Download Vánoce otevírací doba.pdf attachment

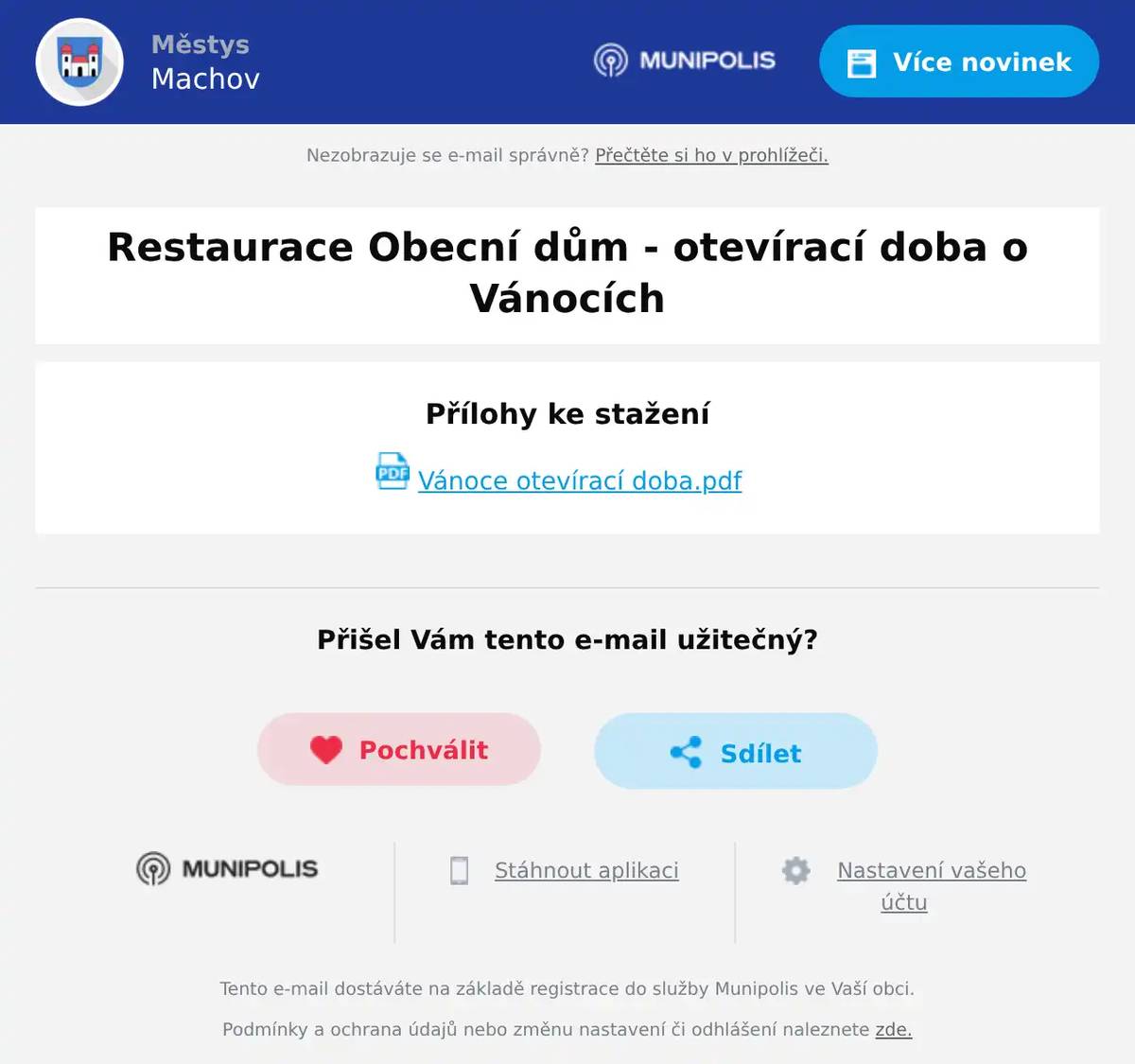click(x=579, y=480)
